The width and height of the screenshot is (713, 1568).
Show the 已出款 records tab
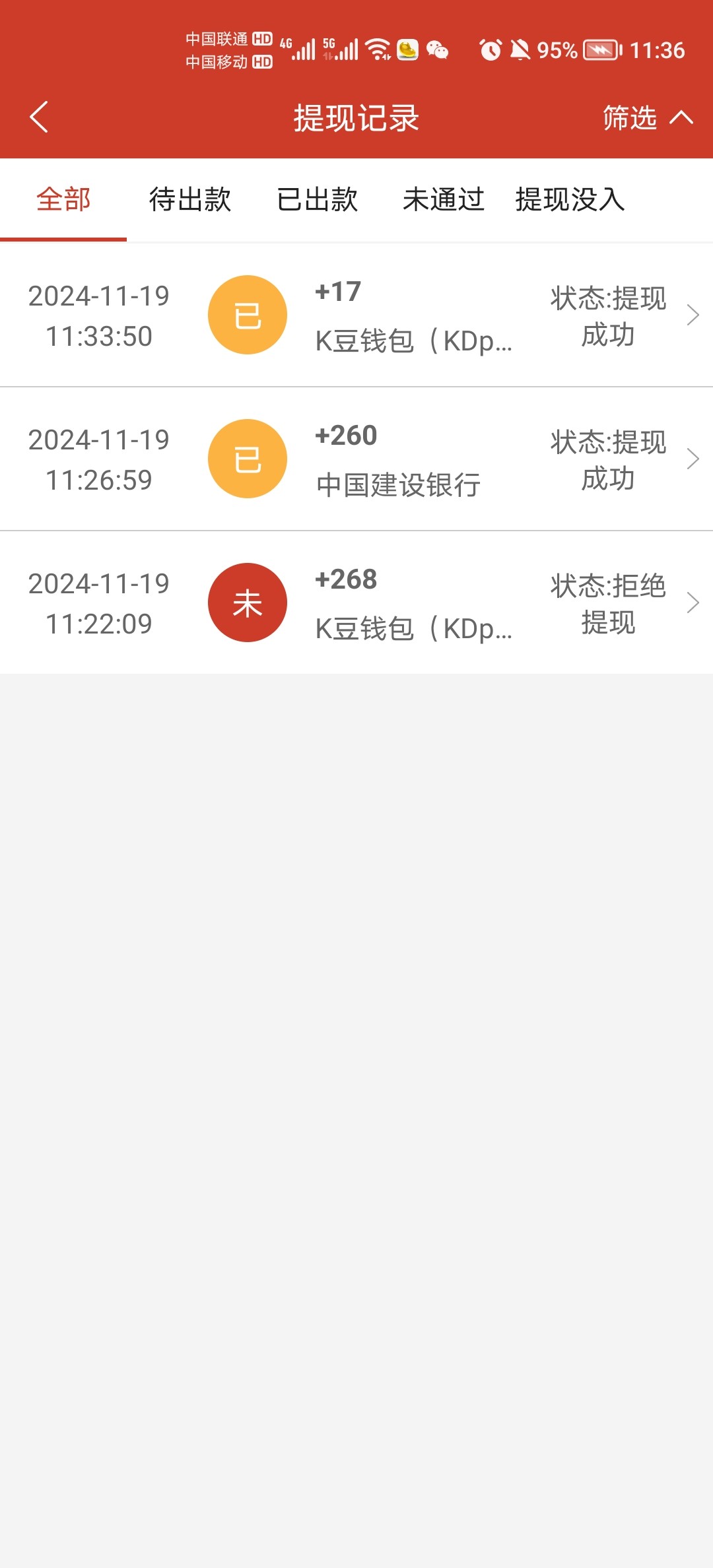(317, 199)
